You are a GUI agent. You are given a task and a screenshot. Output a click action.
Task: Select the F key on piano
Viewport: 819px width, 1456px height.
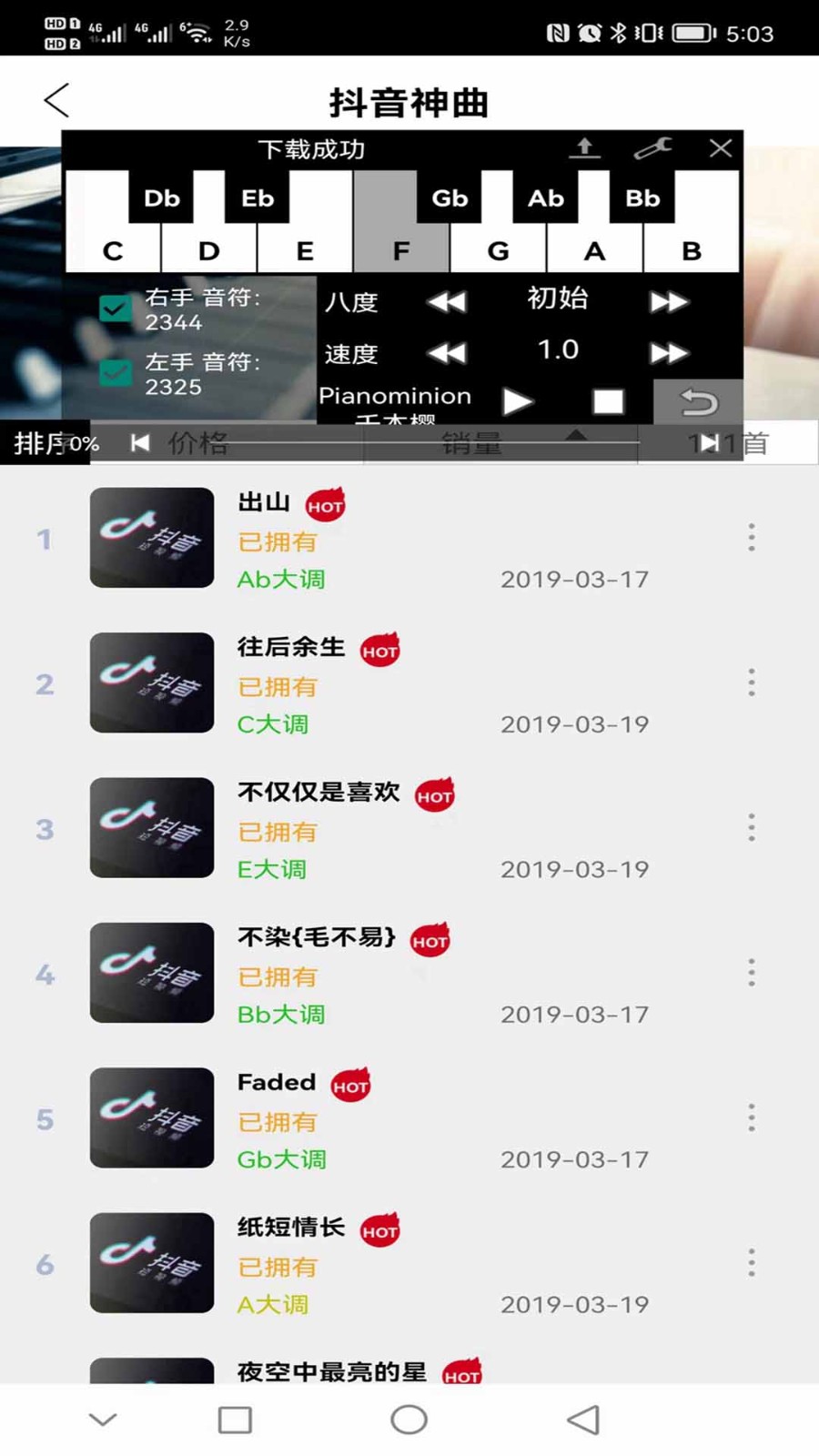click(400, 249)
